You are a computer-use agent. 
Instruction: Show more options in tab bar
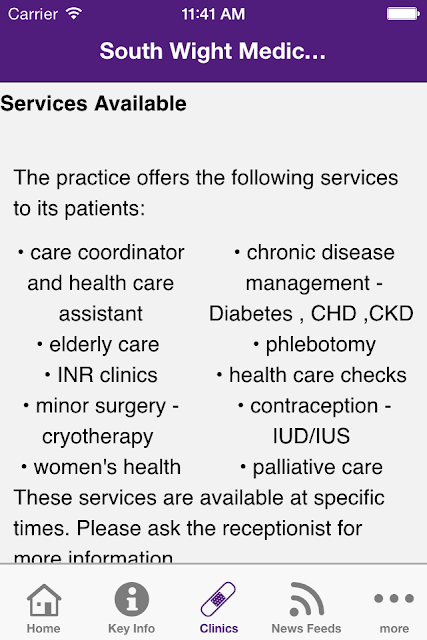coord(394,608)
